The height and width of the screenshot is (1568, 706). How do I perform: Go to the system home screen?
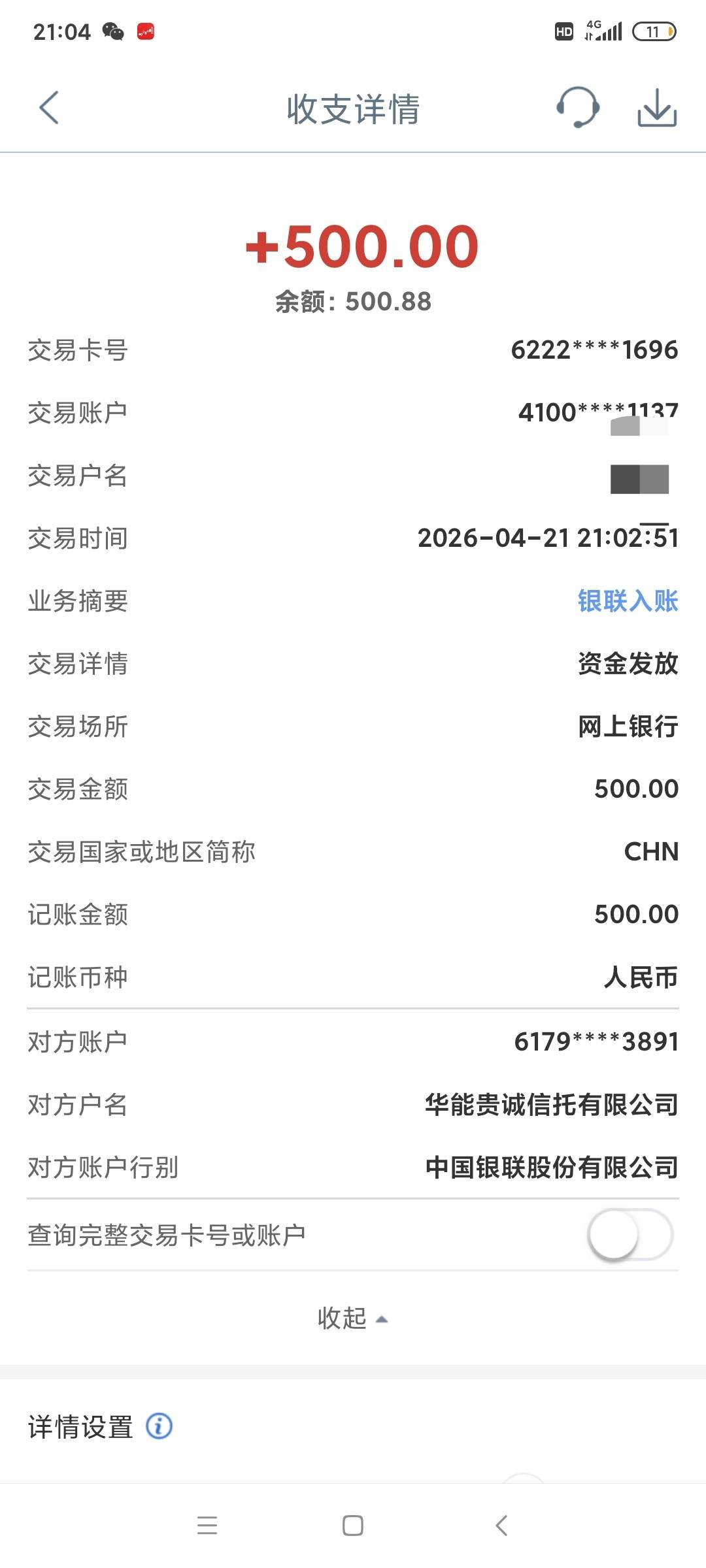coord(353,1526)
